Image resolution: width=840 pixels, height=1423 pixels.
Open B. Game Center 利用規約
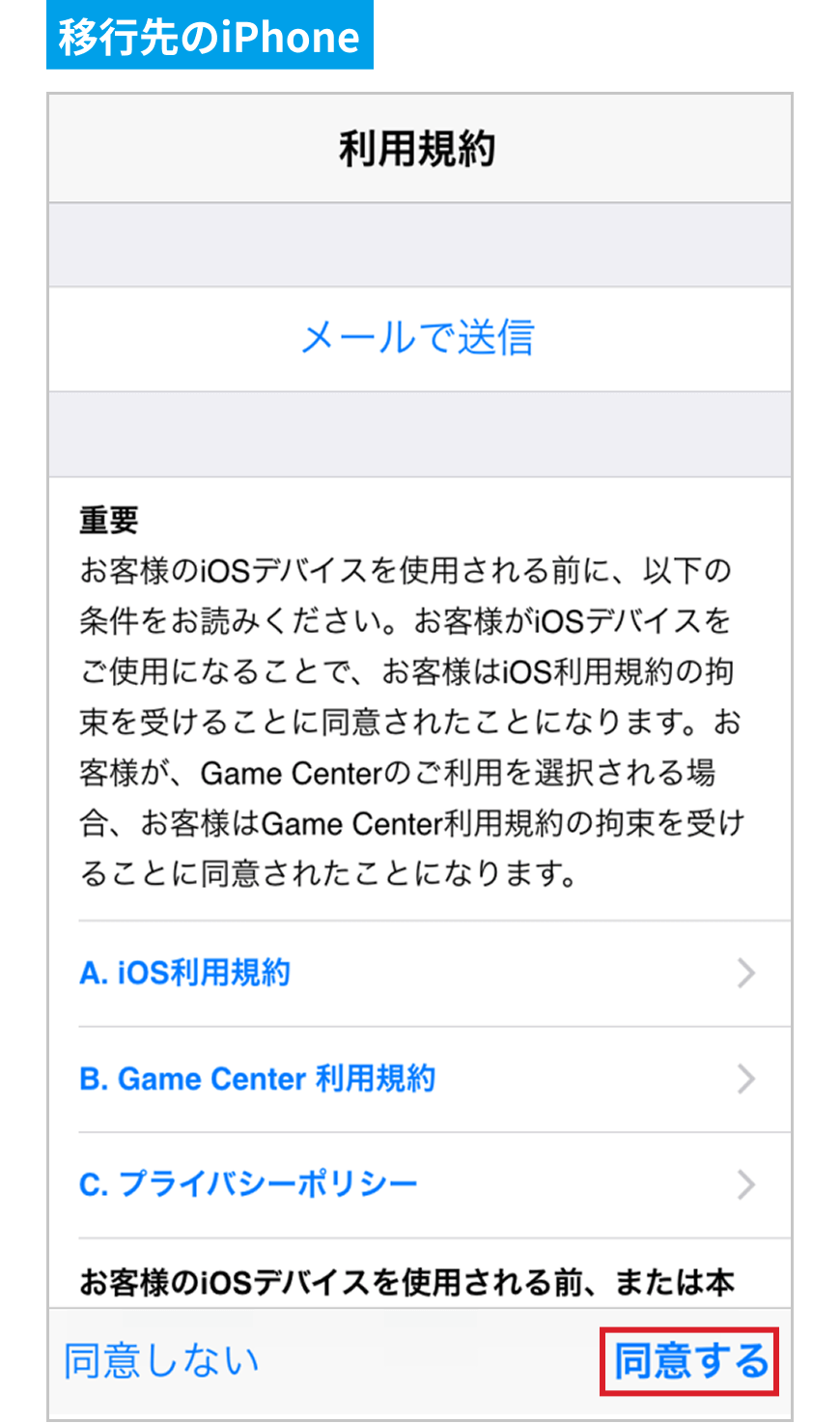434,1079
